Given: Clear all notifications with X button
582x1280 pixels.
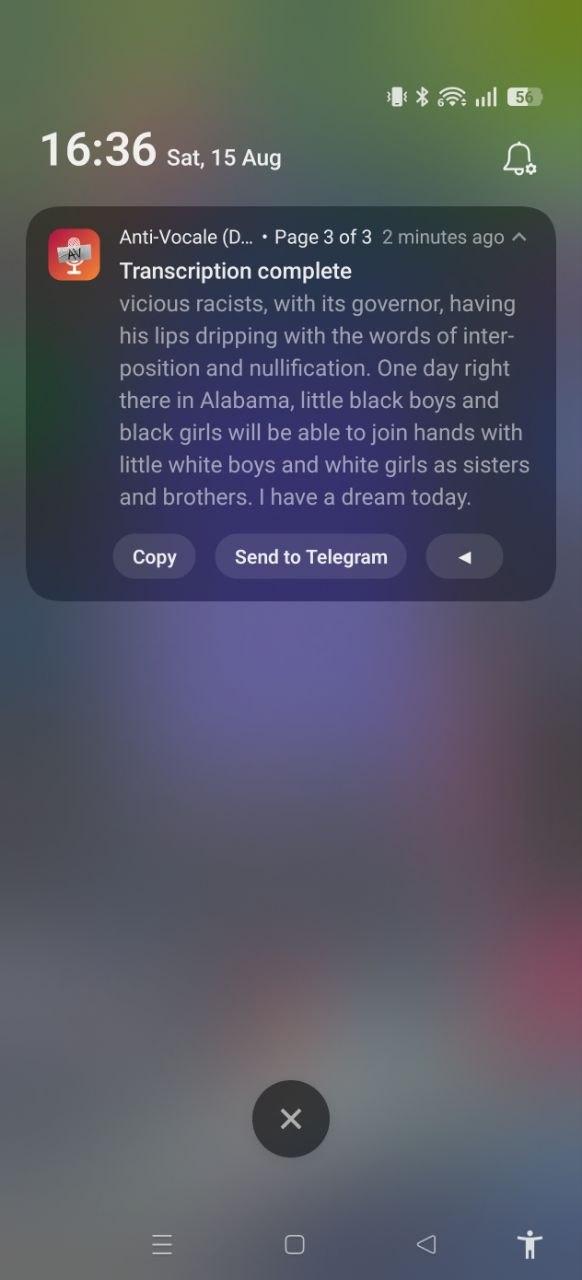Looking at the screenshot, I should [291, 1119].
